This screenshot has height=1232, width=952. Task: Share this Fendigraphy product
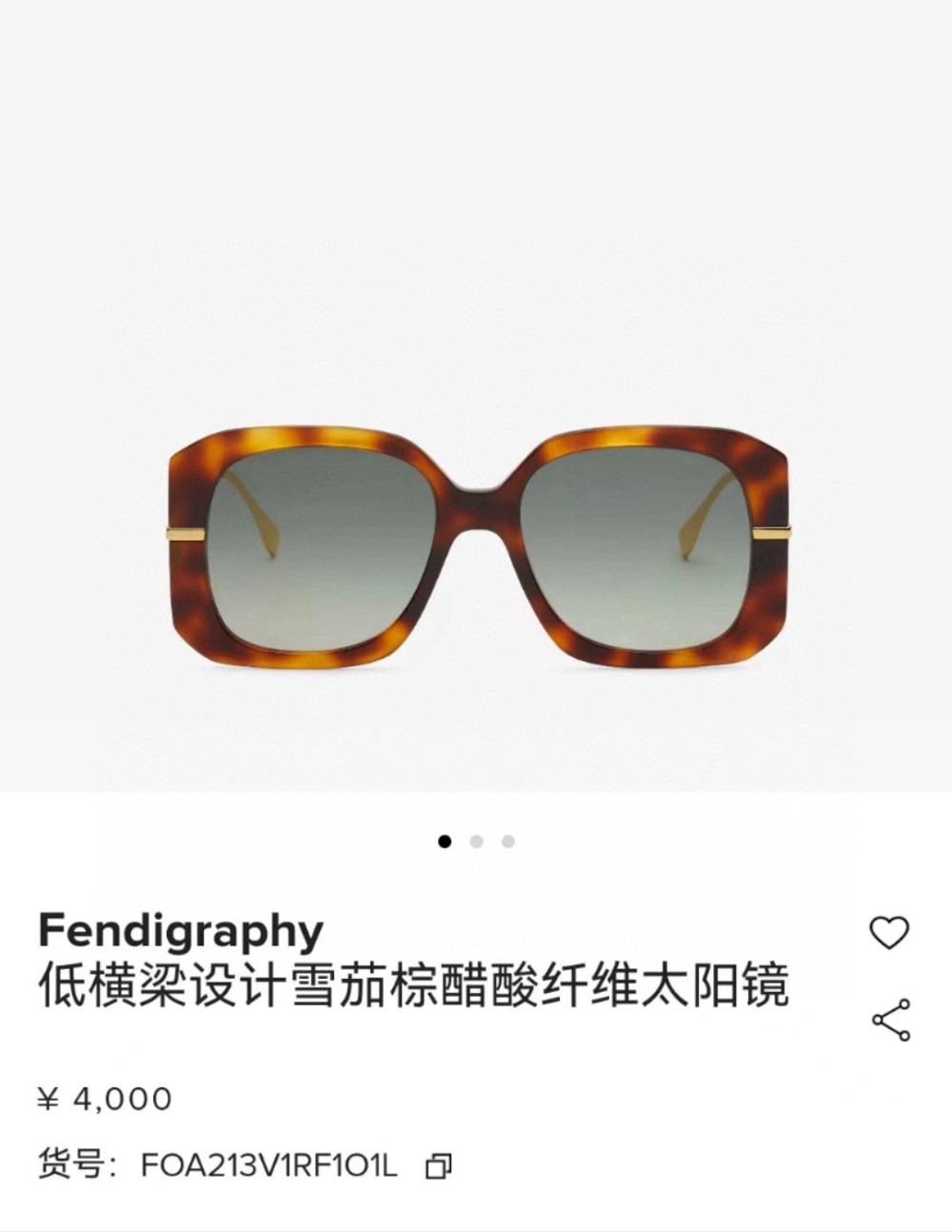pyautogui.click(x=891, y=1020)
